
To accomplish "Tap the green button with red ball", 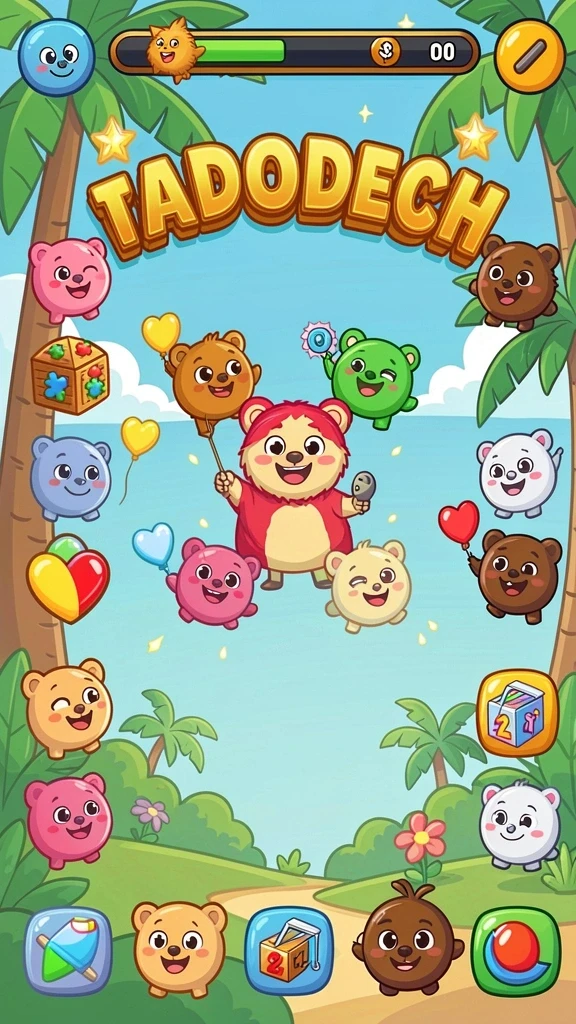I will (x=516, y=951).
